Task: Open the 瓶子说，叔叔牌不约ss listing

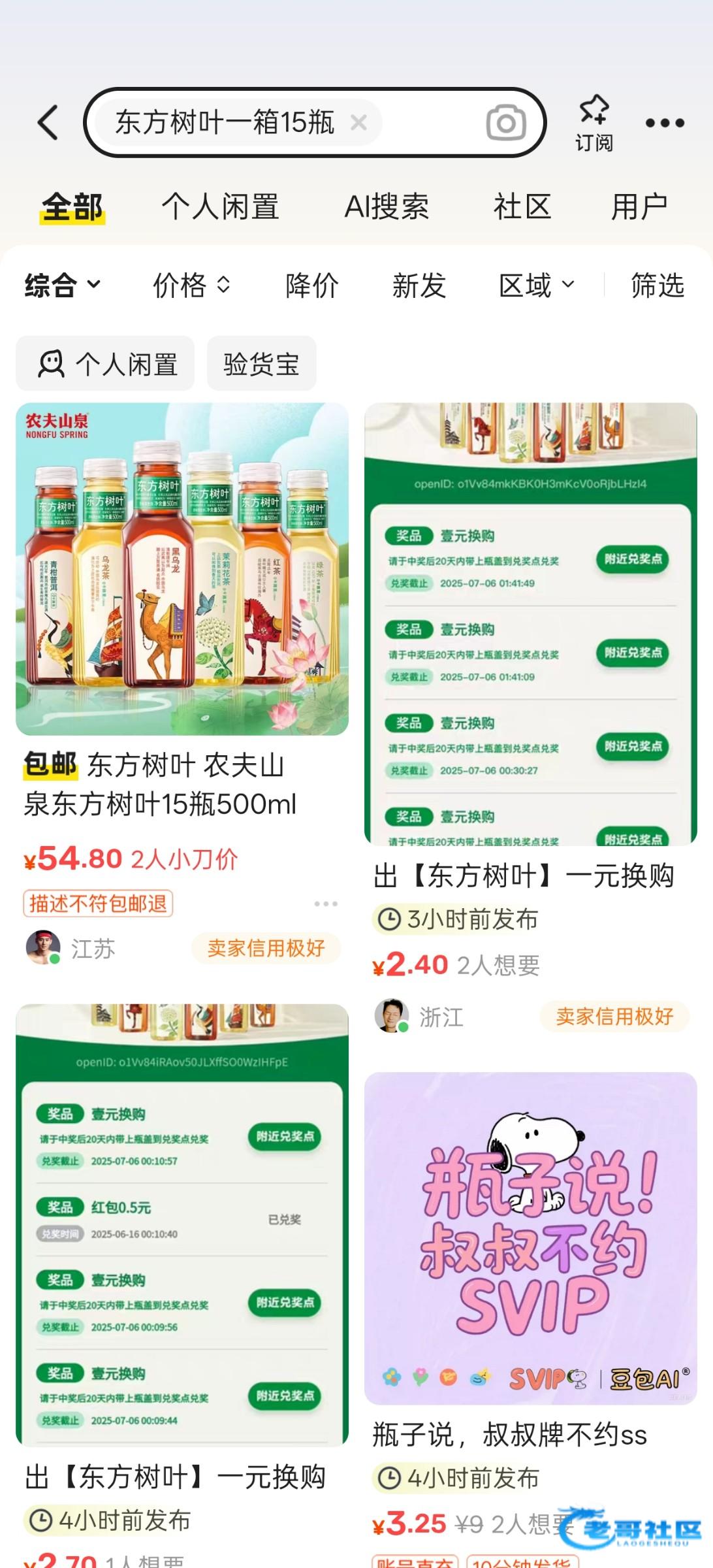Action: pos(530,1238)
